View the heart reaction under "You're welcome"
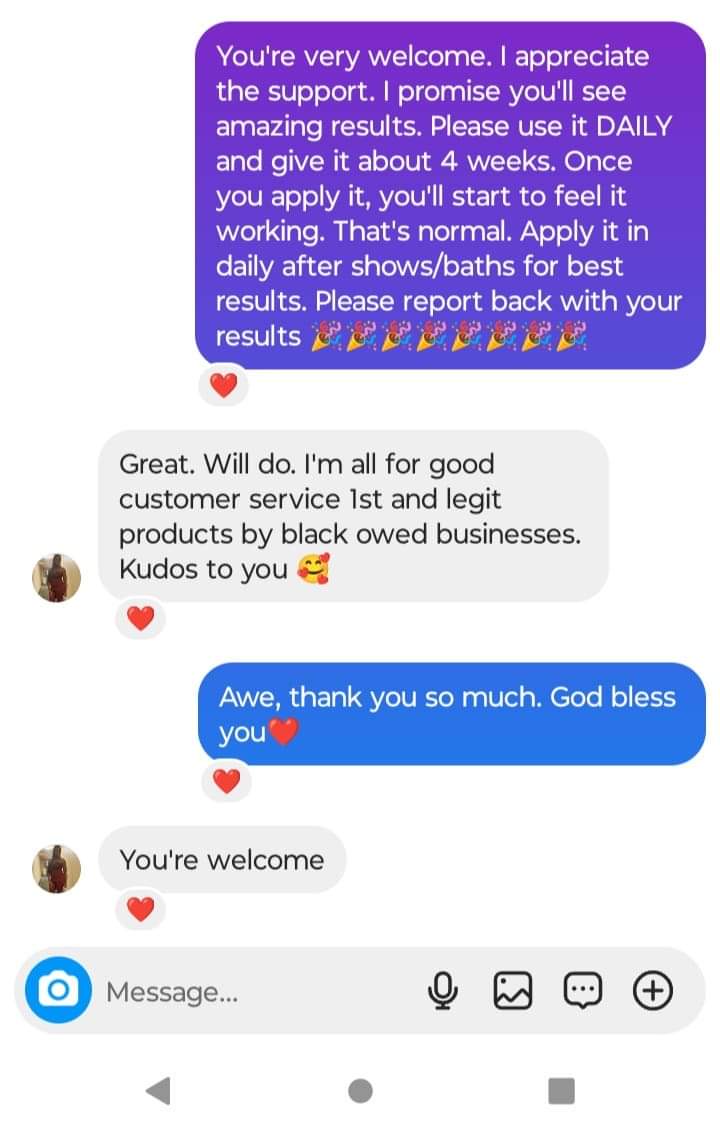 (141, 909)
